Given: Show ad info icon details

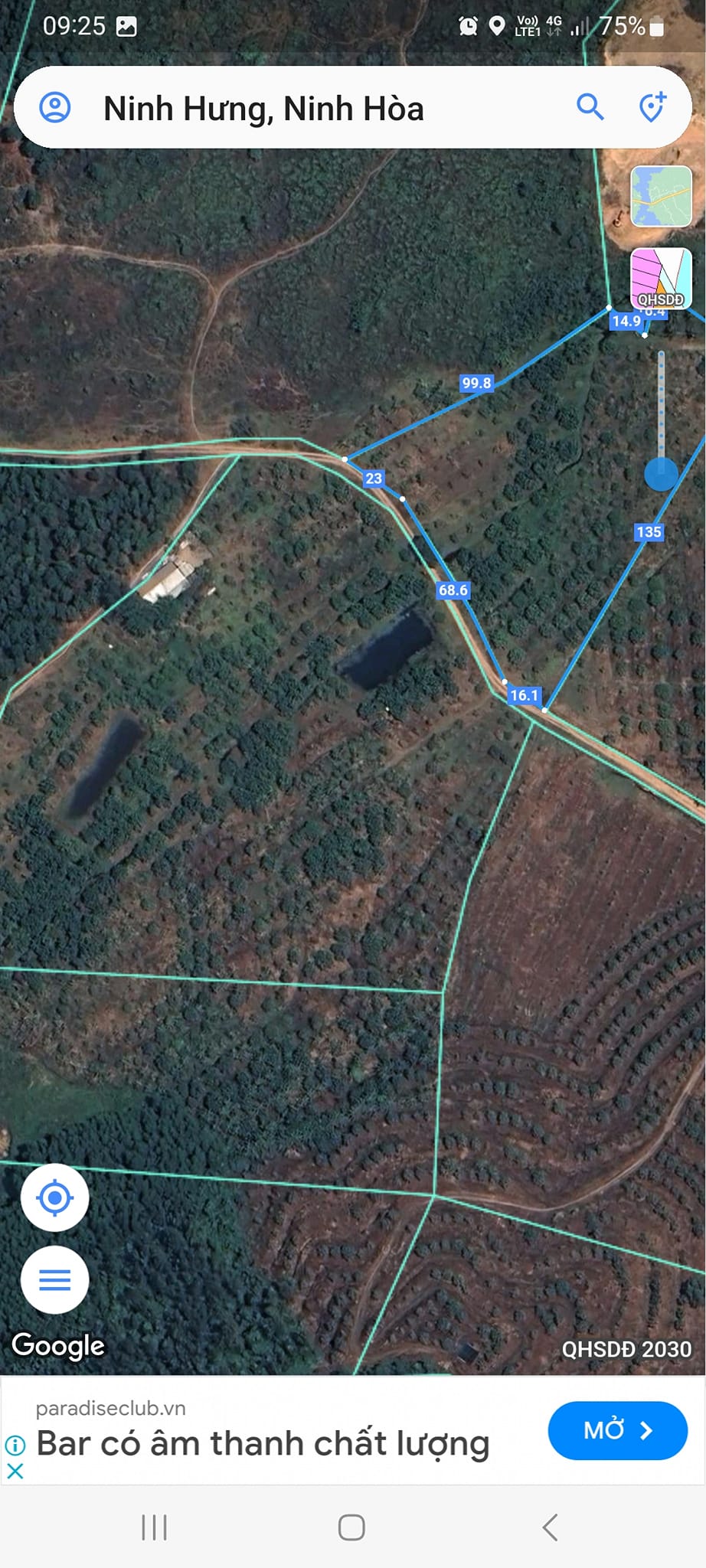Looking at the screenshot, I should click(x=15, y=1445).
